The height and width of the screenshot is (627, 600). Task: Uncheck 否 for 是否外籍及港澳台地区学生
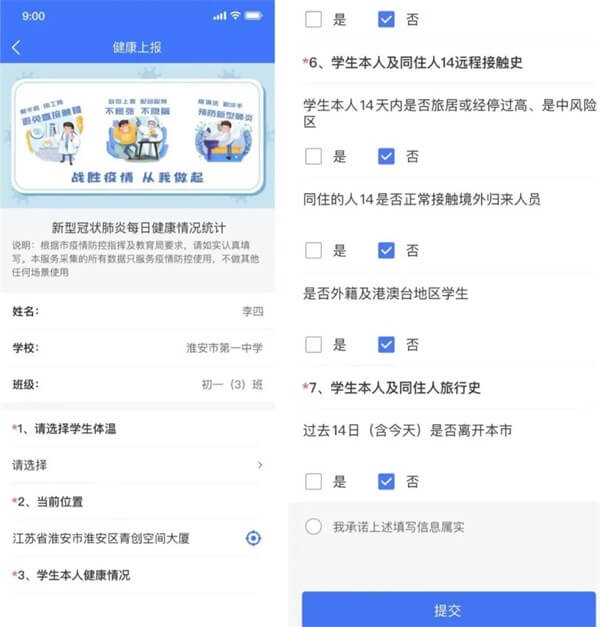(387, 344)
